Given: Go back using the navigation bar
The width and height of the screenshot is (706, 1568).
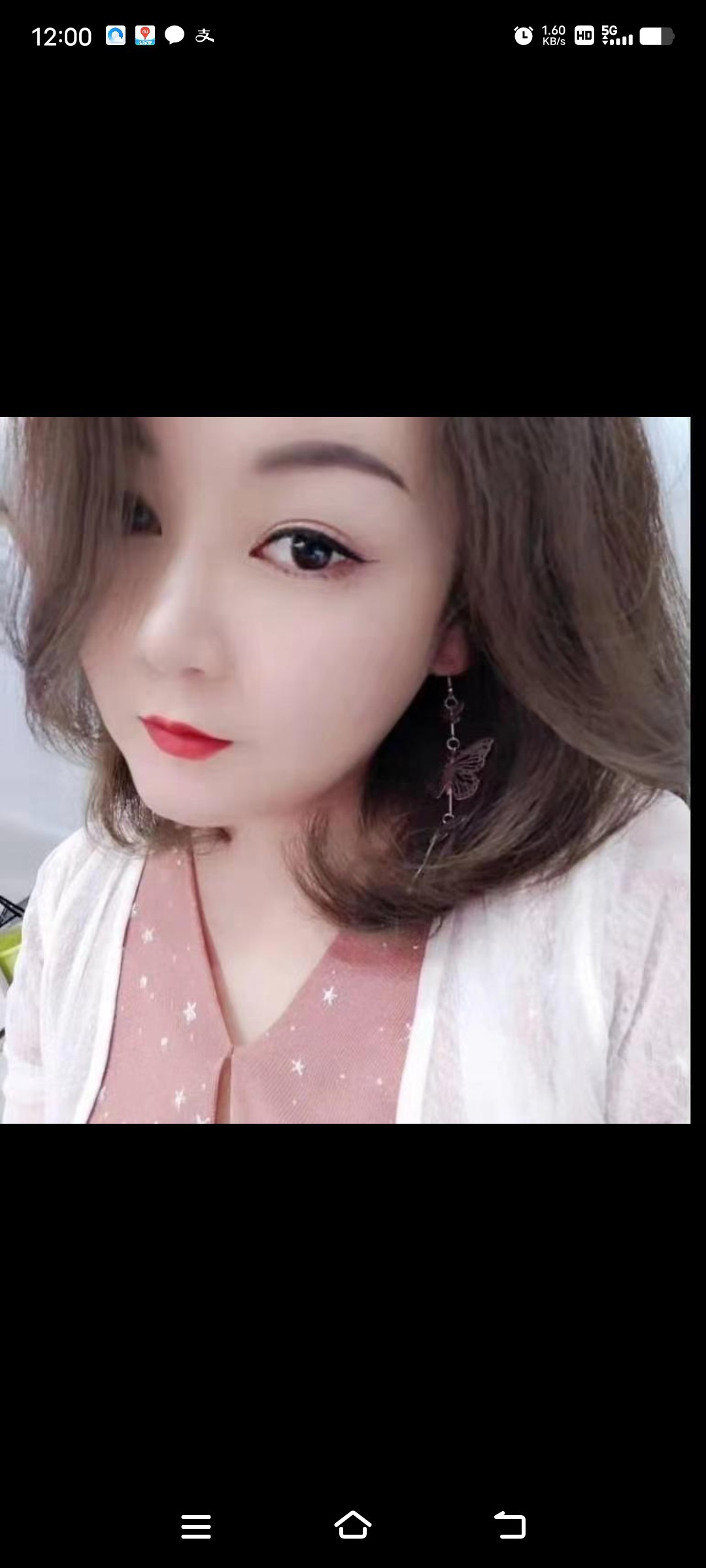Looking at the screenshot, I should (510, 1526).
